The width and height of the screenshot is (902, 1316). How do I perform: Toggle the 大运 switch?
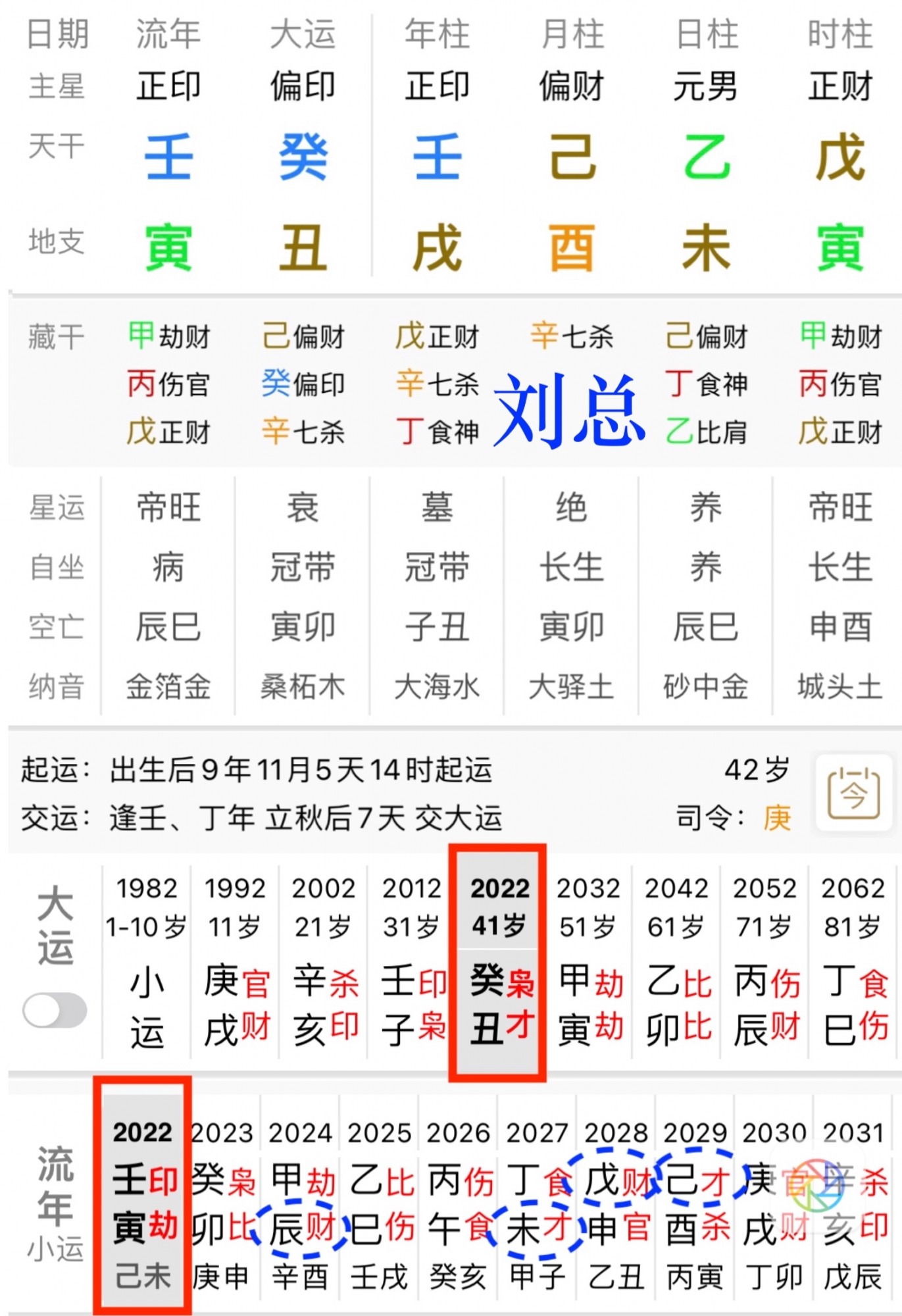tap(55, 1010)
